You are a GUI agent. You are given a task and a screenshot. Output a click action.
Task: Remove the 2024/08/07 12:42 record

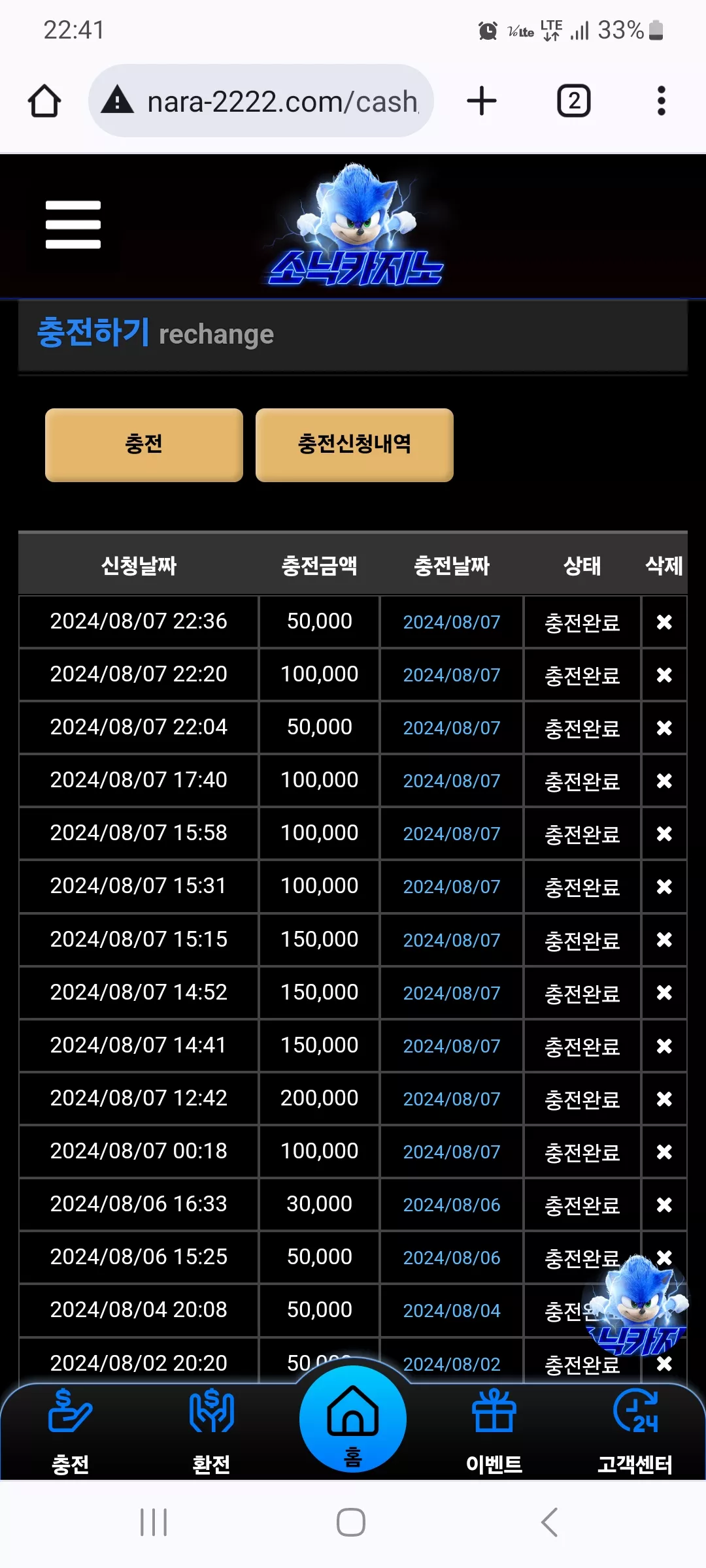tap(664, 1099)
